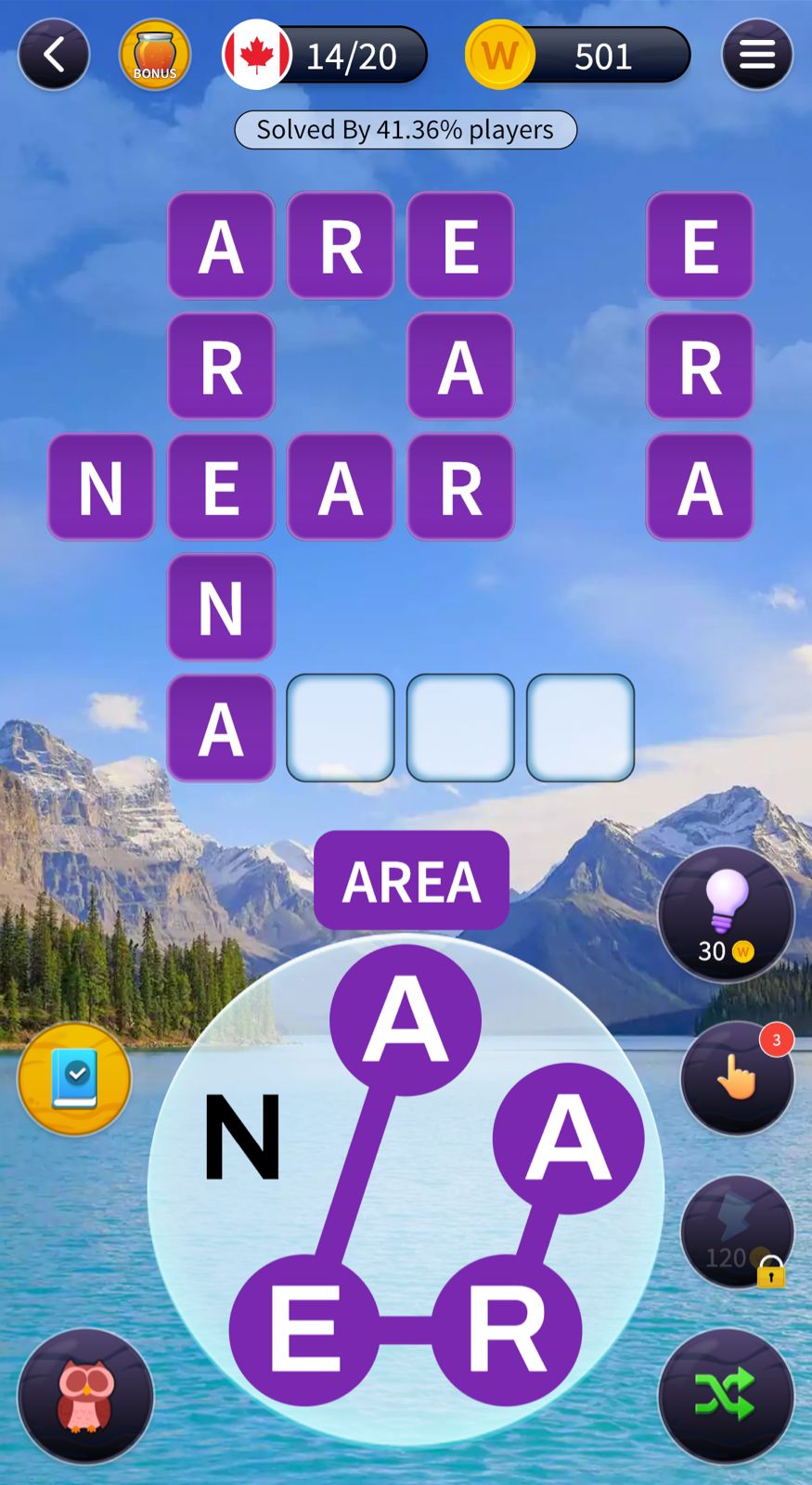Open the bonus jar
Image resolution: width=812 pixels, height=1485 pixels.
[x=154, y=56]
